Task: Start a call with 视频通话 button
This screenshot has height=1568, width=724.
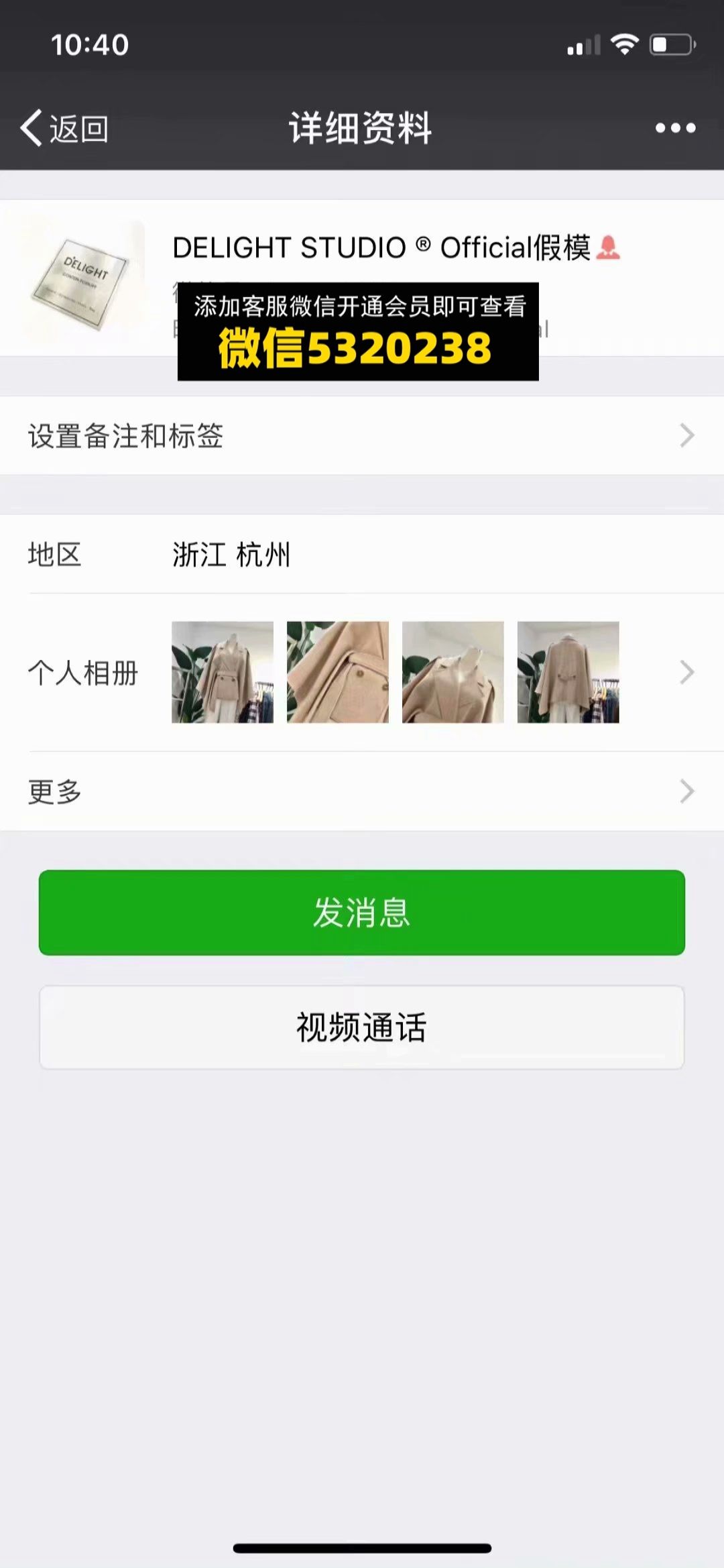Action: 362,1027
